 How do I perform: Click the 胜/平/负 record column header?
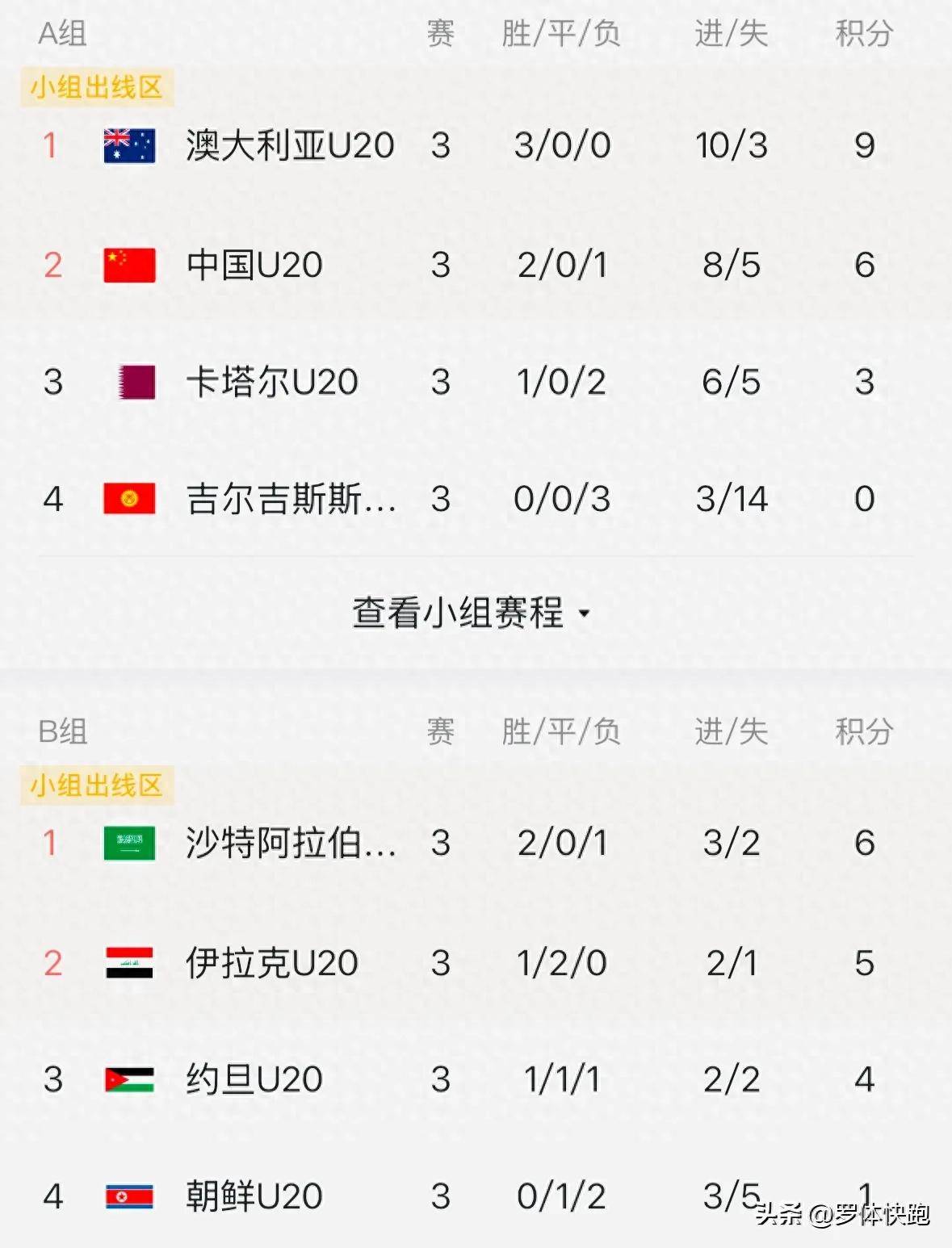(560, 34)
